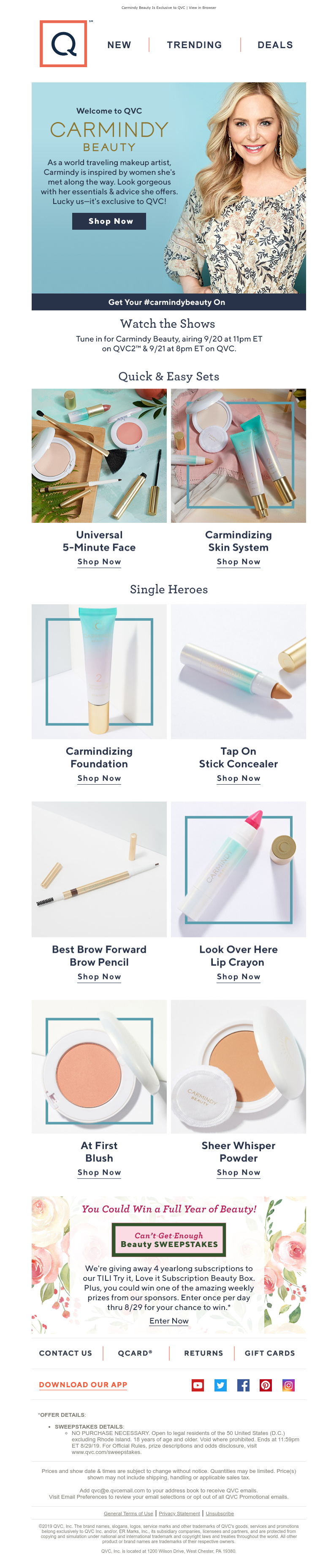The image size is (331, 1568).
Task: Go to the DEALS section
Action: click(x=275, y=45)
